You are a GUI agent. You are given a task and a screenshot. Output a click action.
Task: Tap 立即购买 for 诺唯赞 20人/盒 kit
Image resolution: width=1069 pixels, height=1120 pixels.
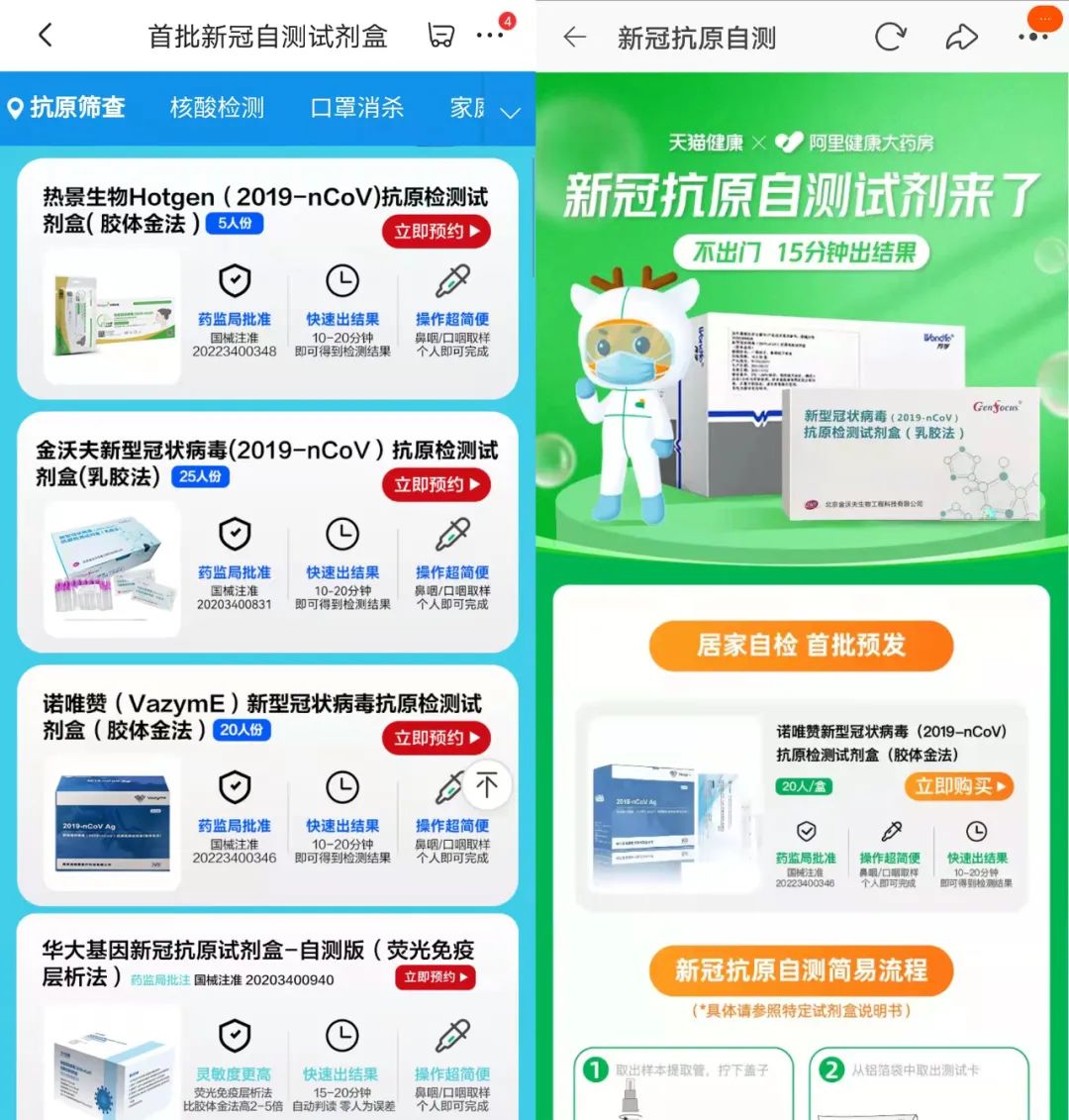click(959, 786)
